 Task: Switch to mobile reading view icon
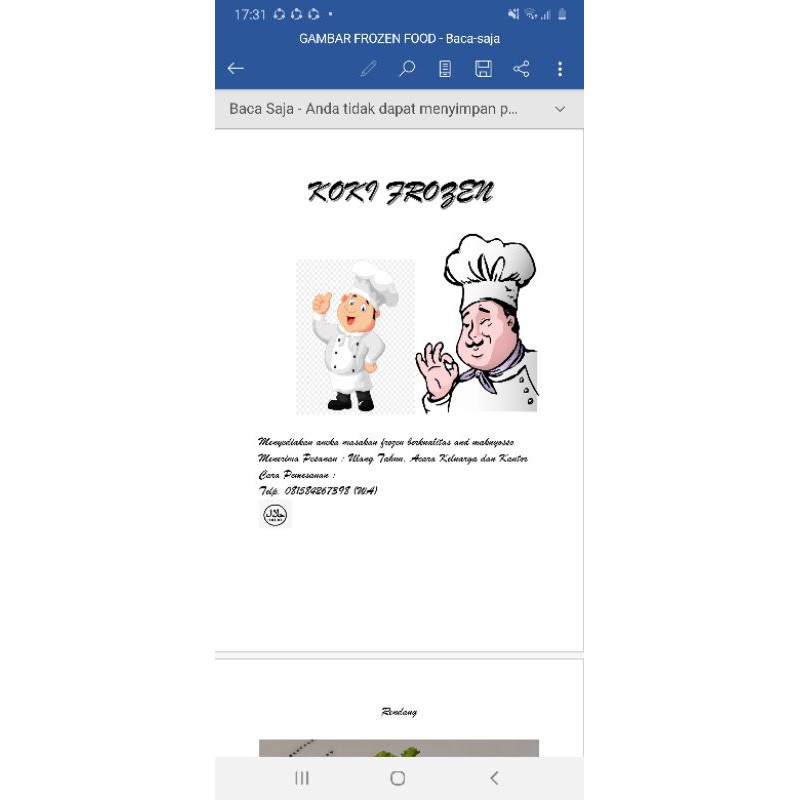click(445, 68)
